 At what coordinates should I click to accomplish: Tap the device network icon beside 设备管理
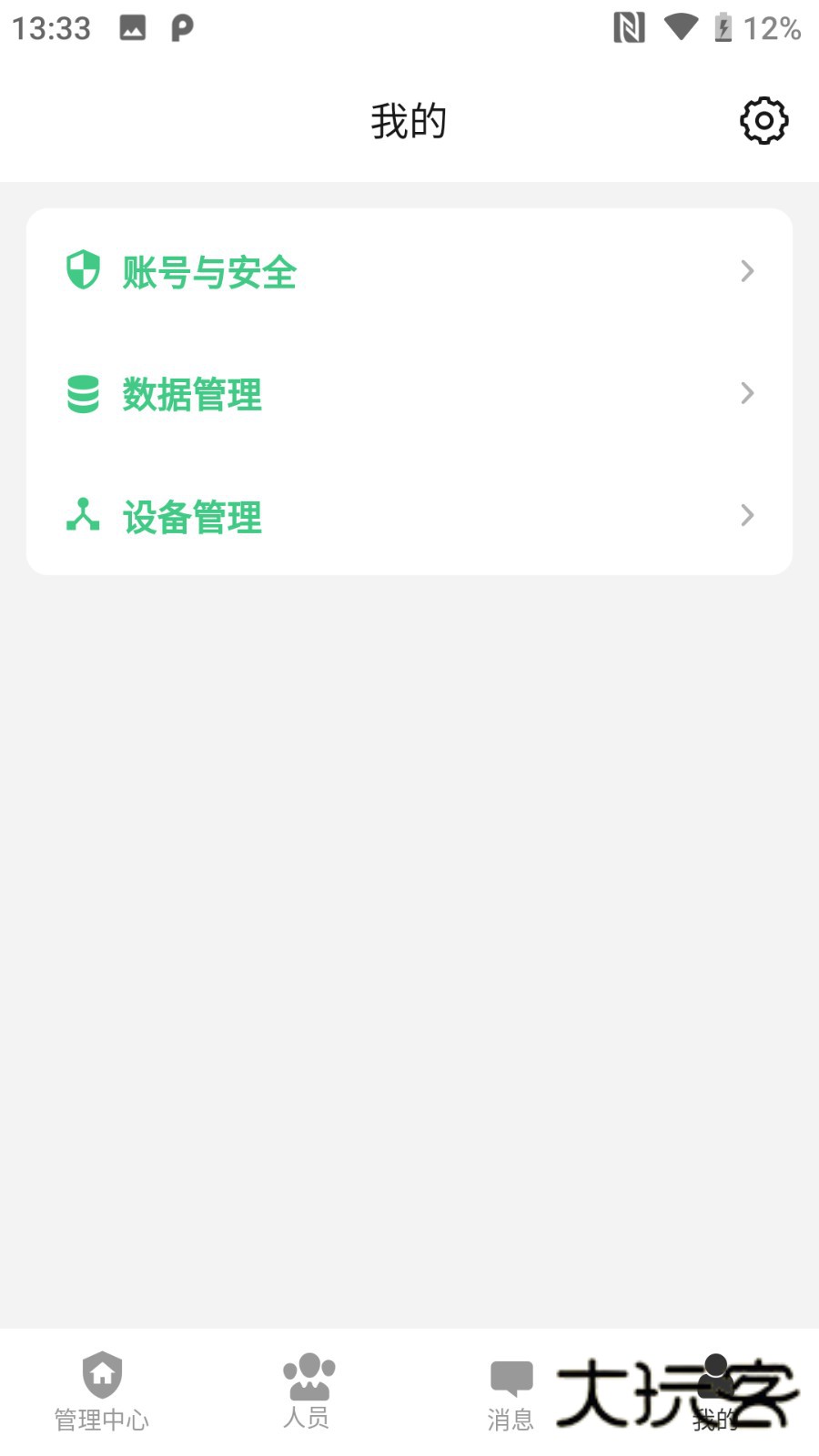coord(83,515)
